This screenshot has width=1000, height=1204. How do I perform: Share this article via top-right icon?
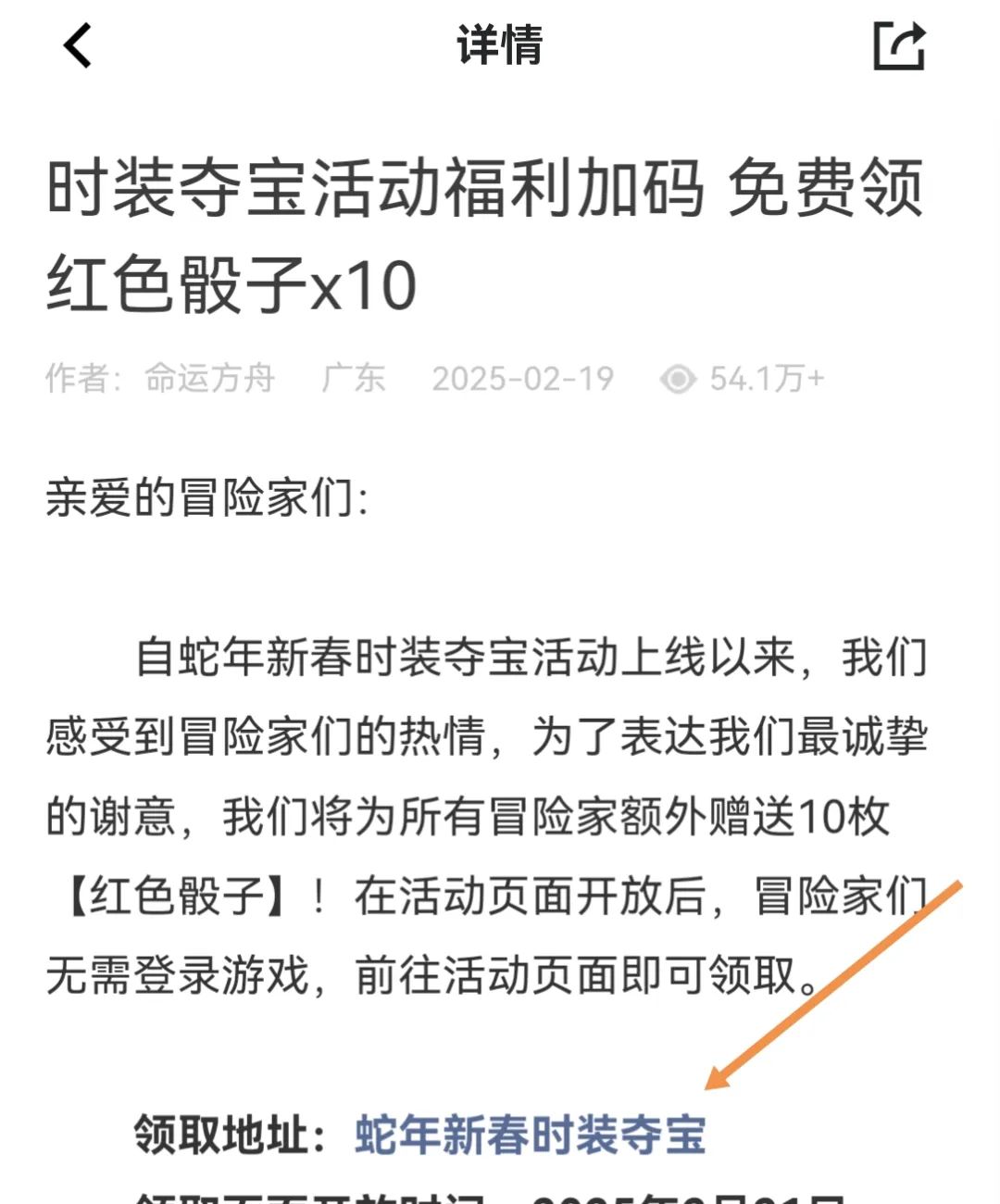click(898, 46)
